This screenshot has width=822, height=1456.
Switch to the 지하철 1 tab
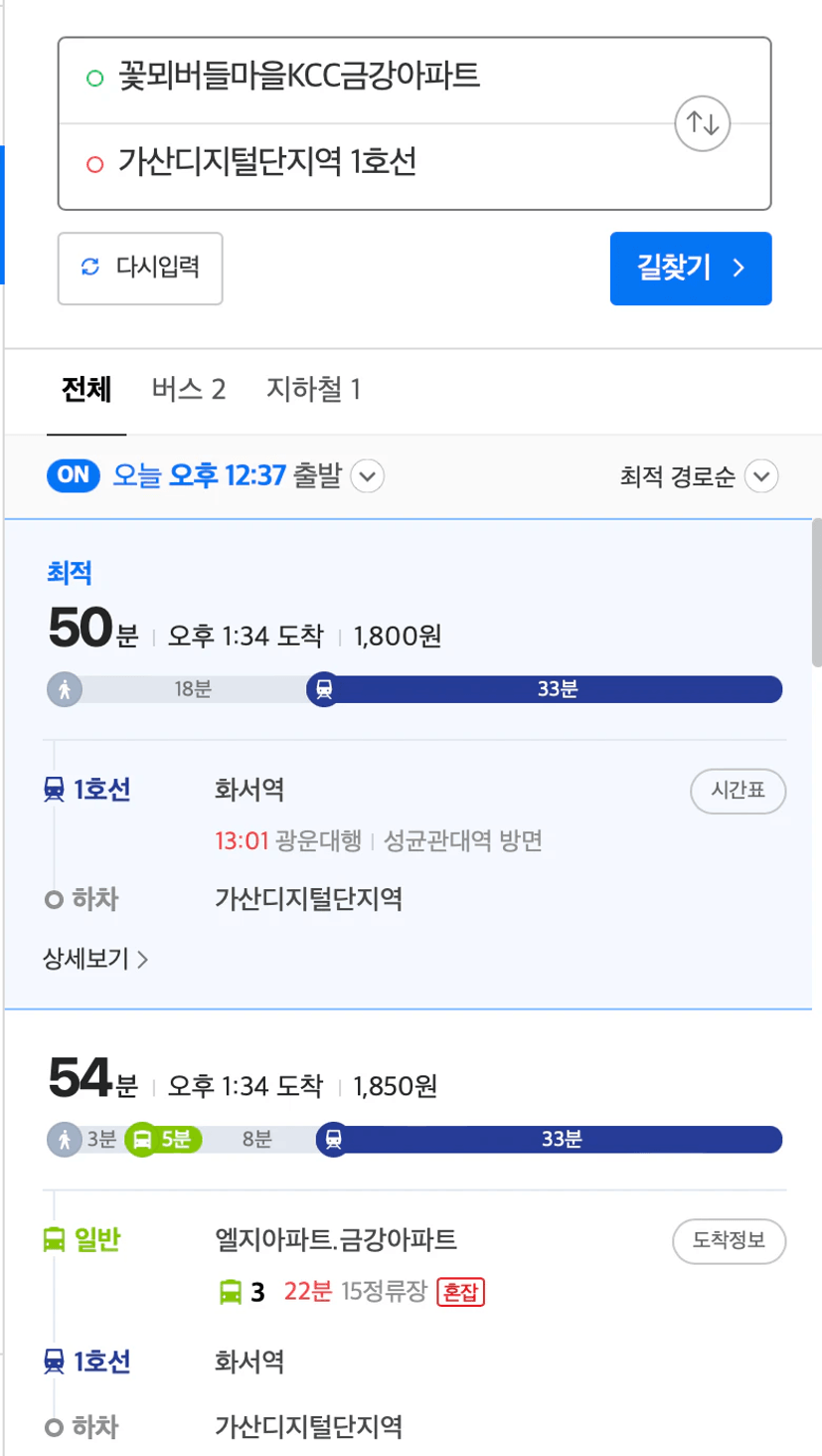click(313, 389)
